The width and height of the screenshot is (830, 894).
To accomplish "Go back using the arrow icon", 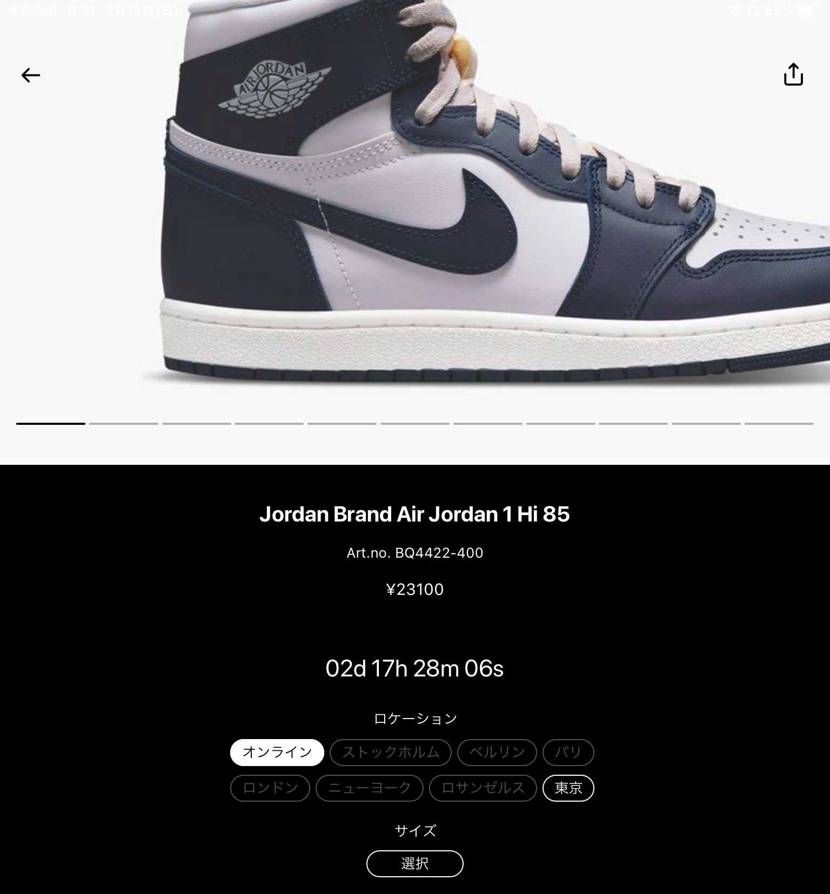I will click(x=31, y=75).
